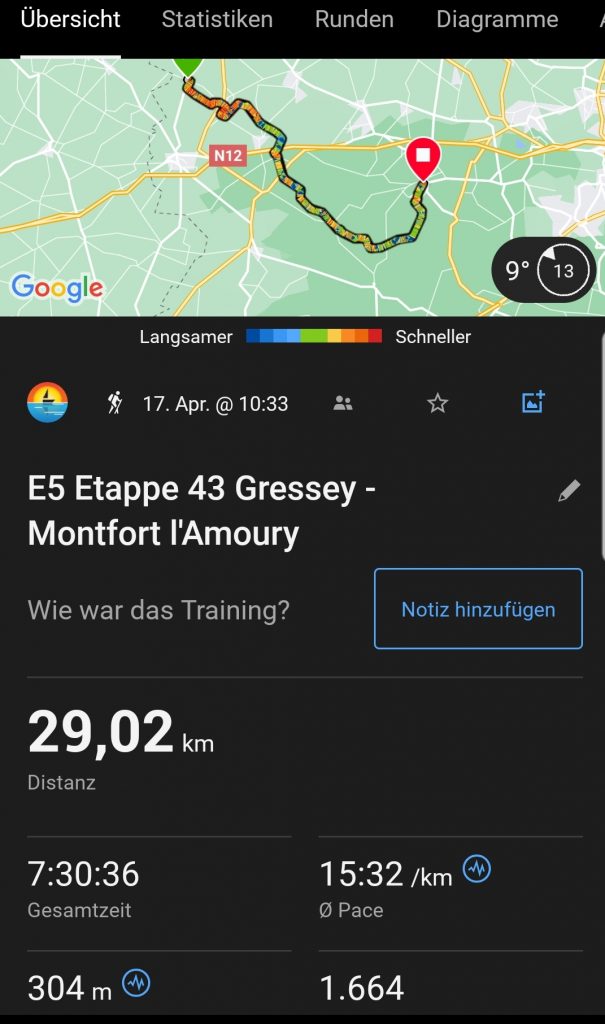
Task: Mark this activity as favorite
Action: (438, 403)
